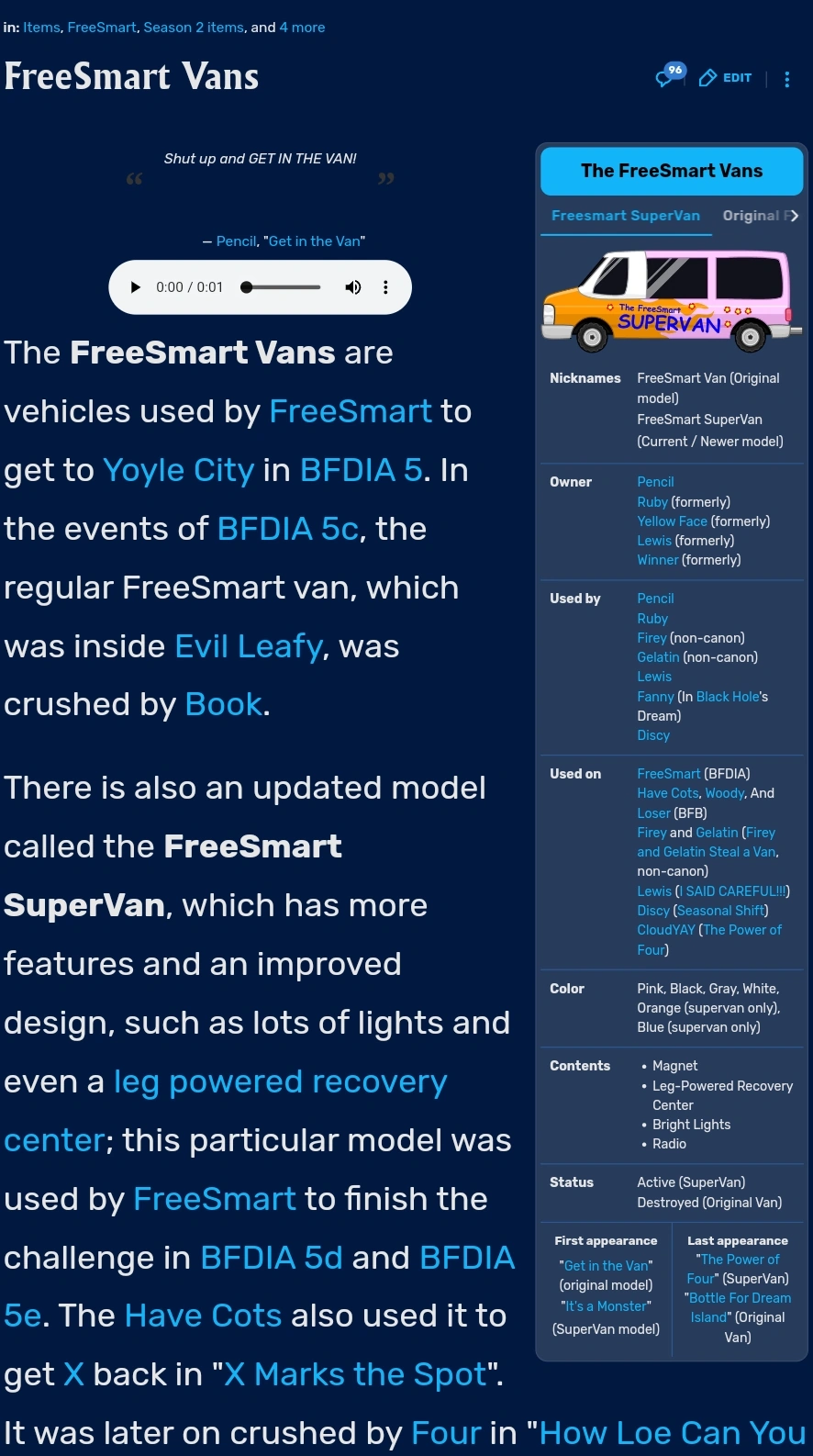Open the 'X Marks the Spot' link
Screen dimensions: 813x1456
356,1374
